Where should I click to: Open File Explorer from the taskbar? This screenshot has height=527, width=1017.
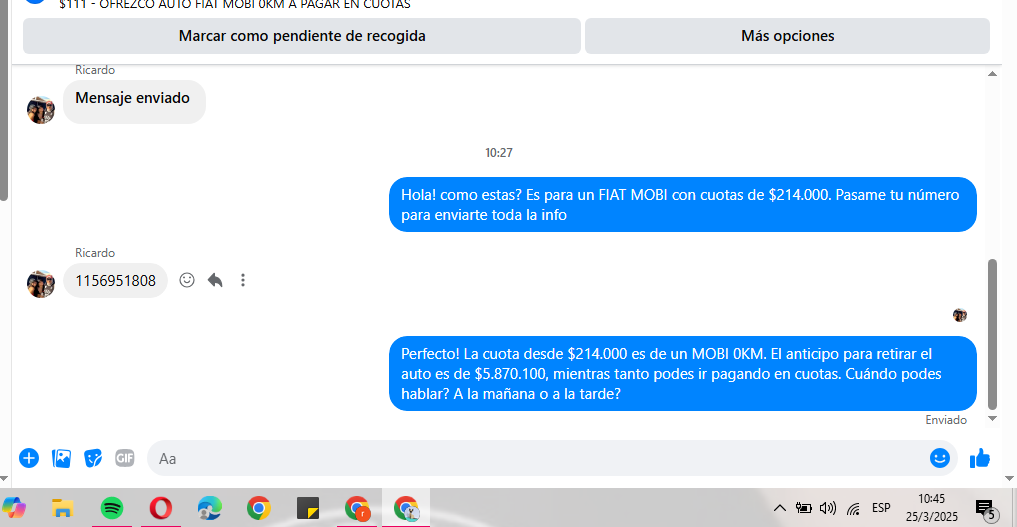coord(63,508)
